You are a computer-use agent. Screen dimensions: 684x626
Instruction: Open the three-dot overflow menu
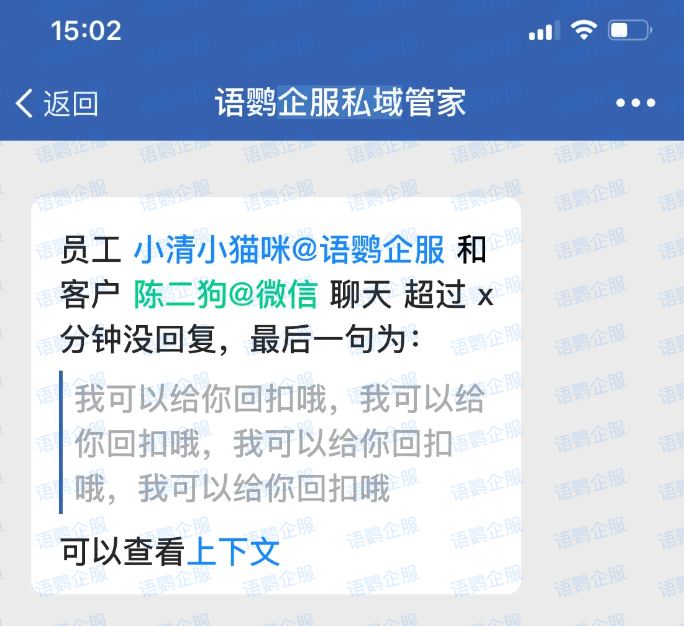(x=635, y=103)
